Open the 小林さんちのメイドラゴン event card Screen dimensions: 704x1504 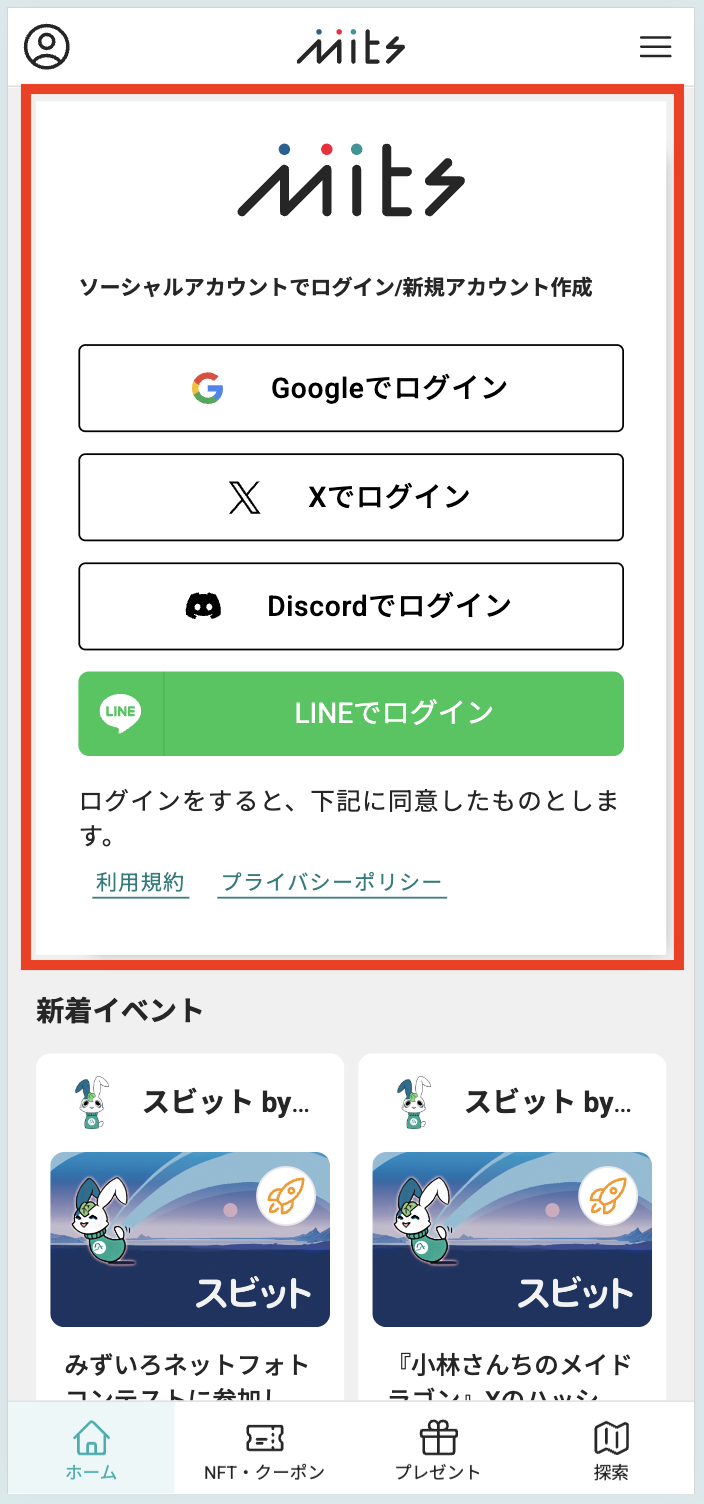tap(512, 1240)
